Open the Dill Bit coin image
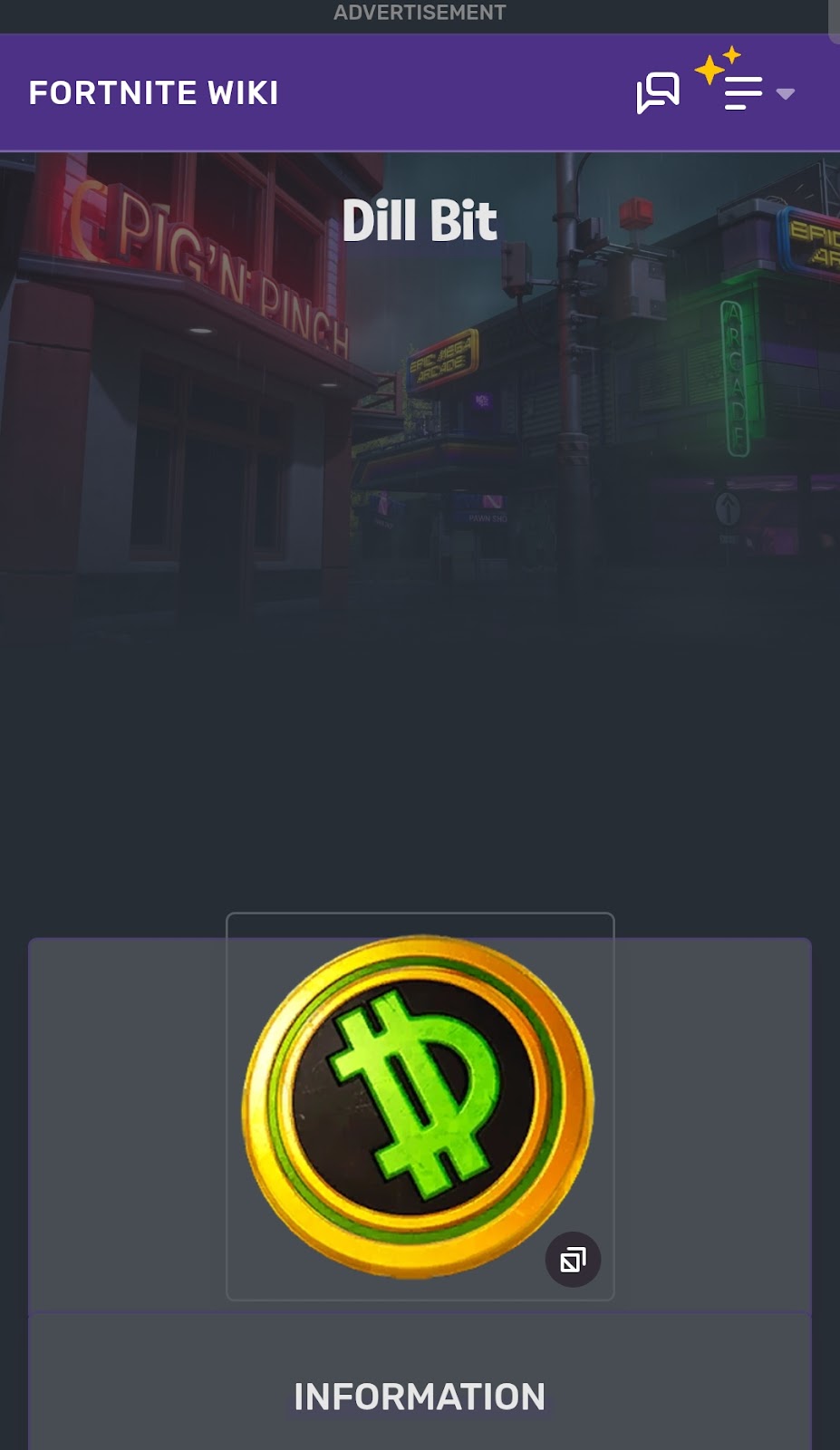Image resolution: width=840 pixels, height=1450 pixels. [419, 1106]
